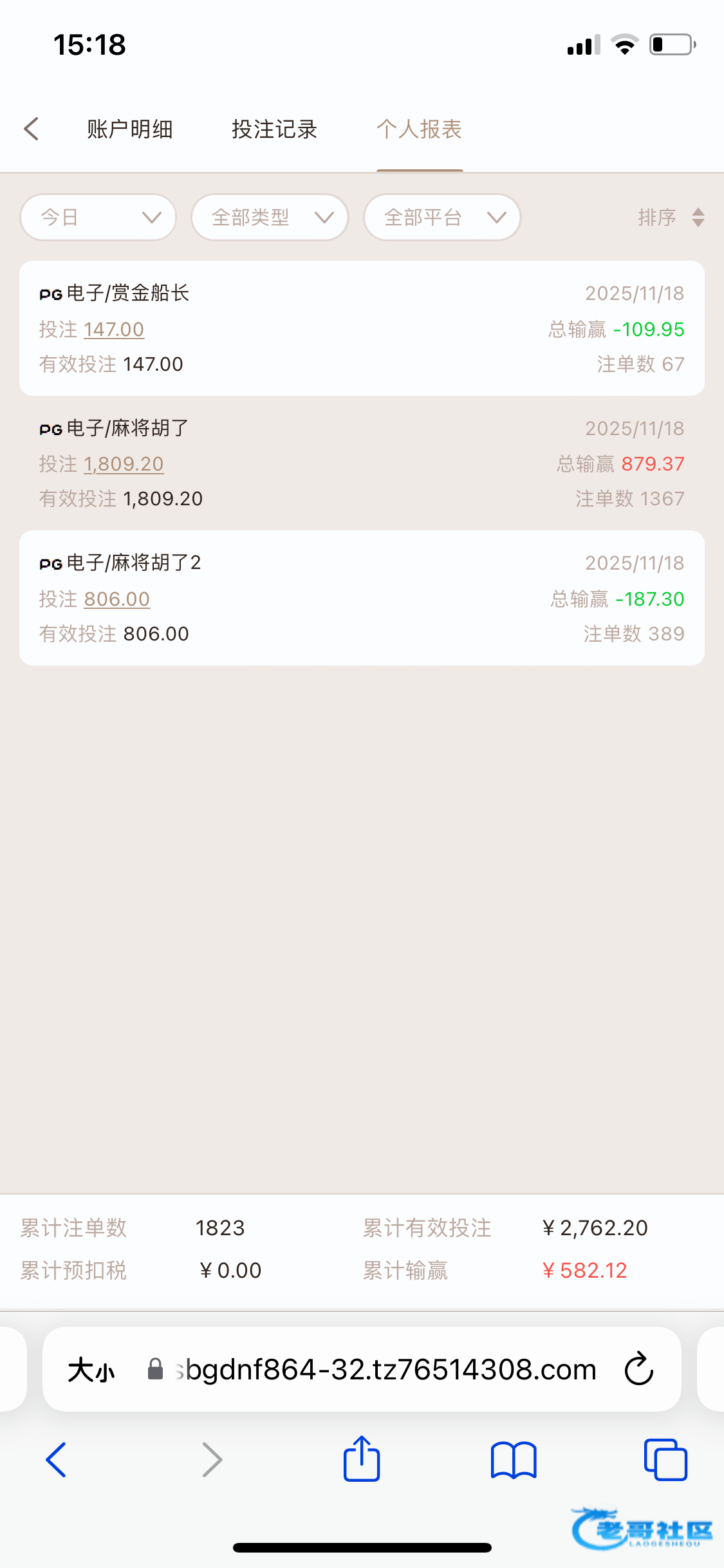Tap the browser address bar URL
The height and width of the screenshot is (1568, 724).
click(386, 1370)
